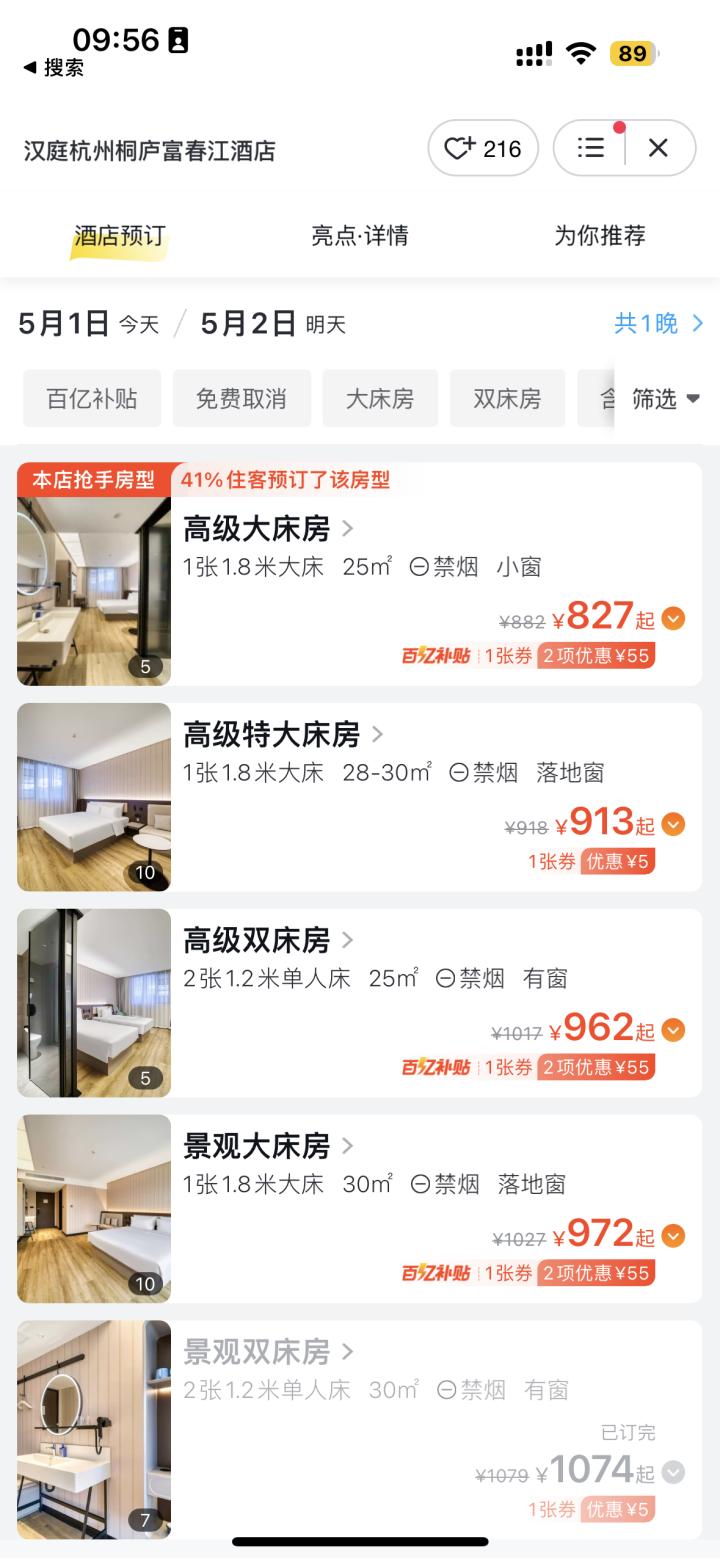Show only 双床房 rooms
The height and width of the screenshot is (1561, 720).
(507, 399)
